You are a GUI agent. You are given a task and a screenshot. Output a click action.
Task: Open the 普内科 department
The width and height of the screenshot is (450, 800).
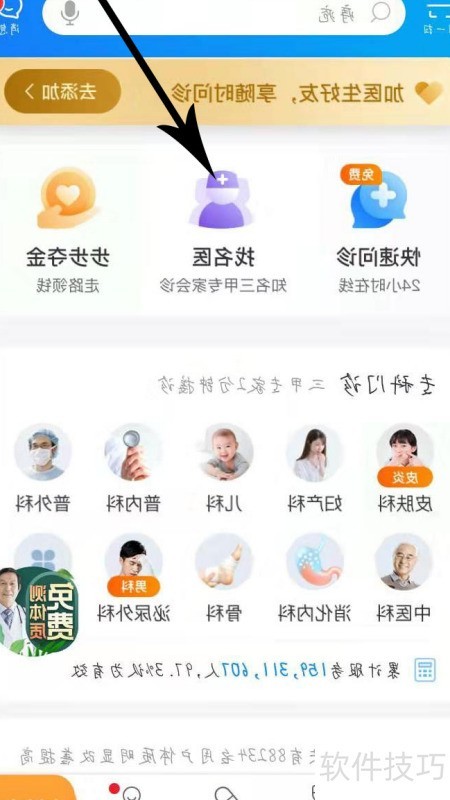133,468
